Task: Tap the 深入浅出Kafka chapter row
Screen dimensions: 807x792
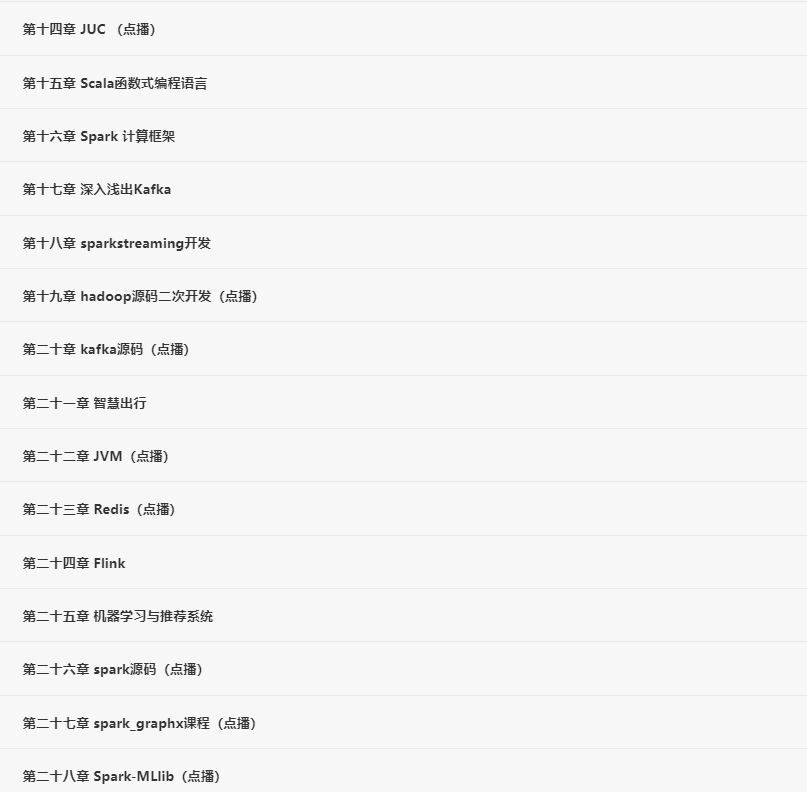Action: (x=97, y=189)
